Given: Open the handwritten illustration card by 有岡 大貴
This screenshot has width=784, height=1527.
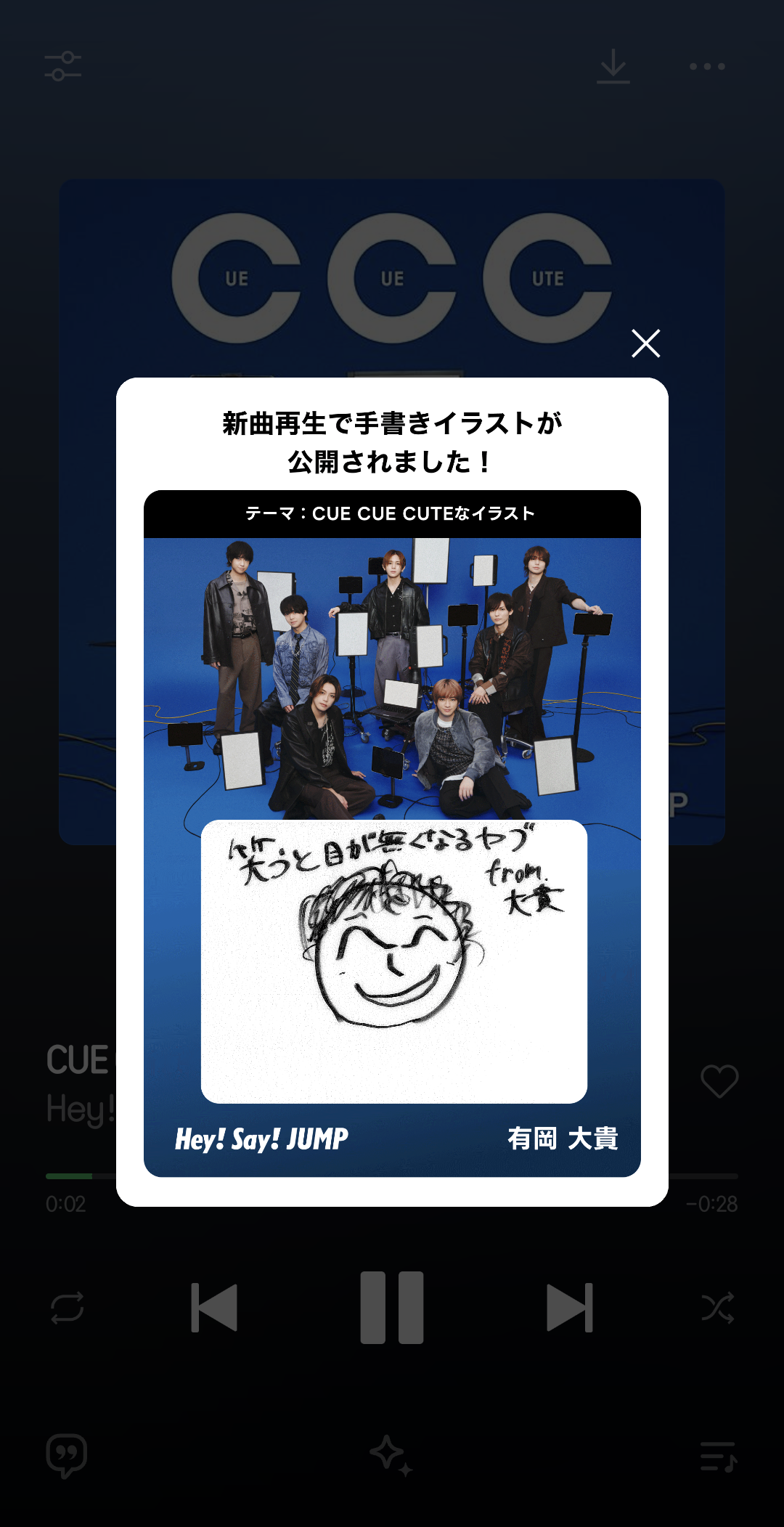Looking at the screenshot, I should (x=392, y=834).
